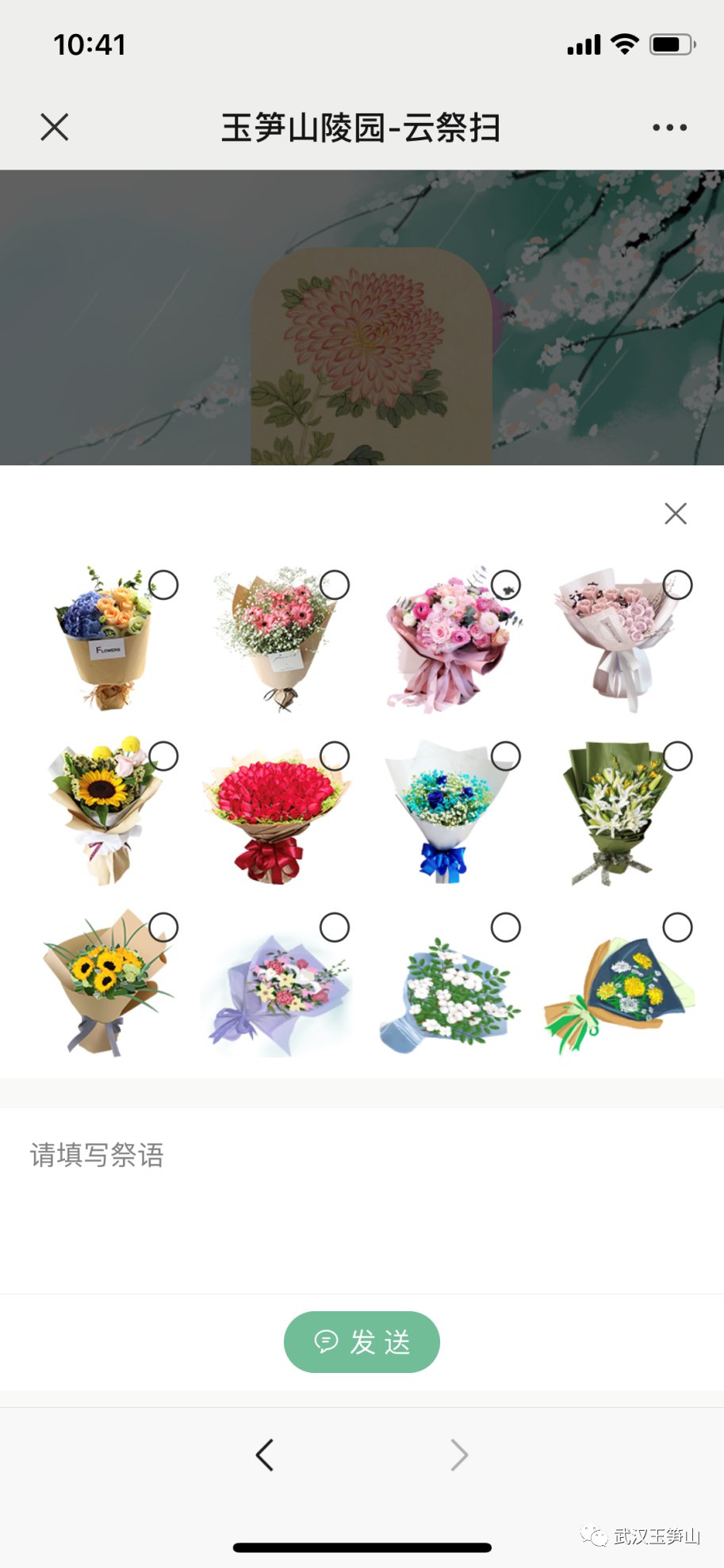Choose the multi-sunflower kraft paper bouquet
The width and height of the screenshot is (724, 1568).
click(163, 927)
